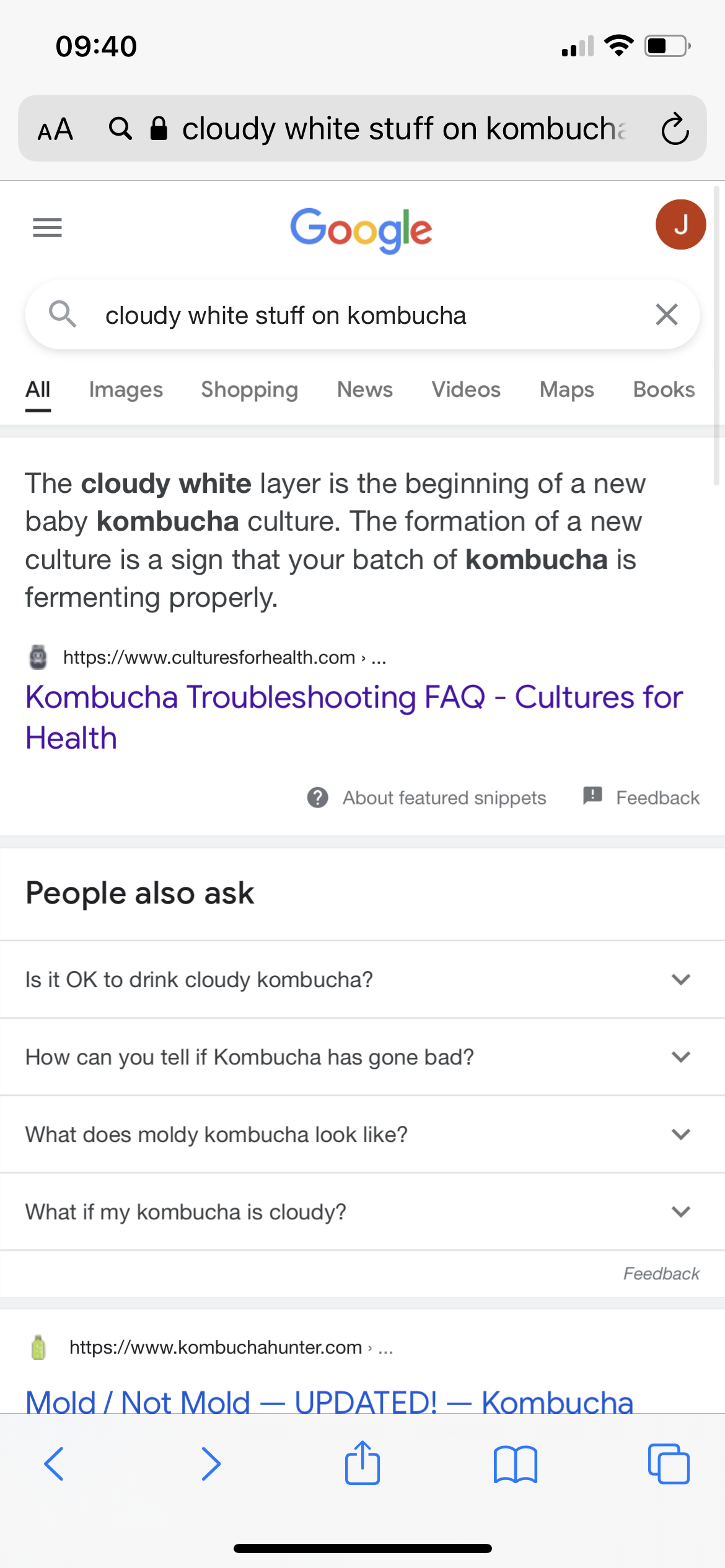Switch to the Shopping tab
Viewport: 725px width, 1568px height.
click(249, 390)
